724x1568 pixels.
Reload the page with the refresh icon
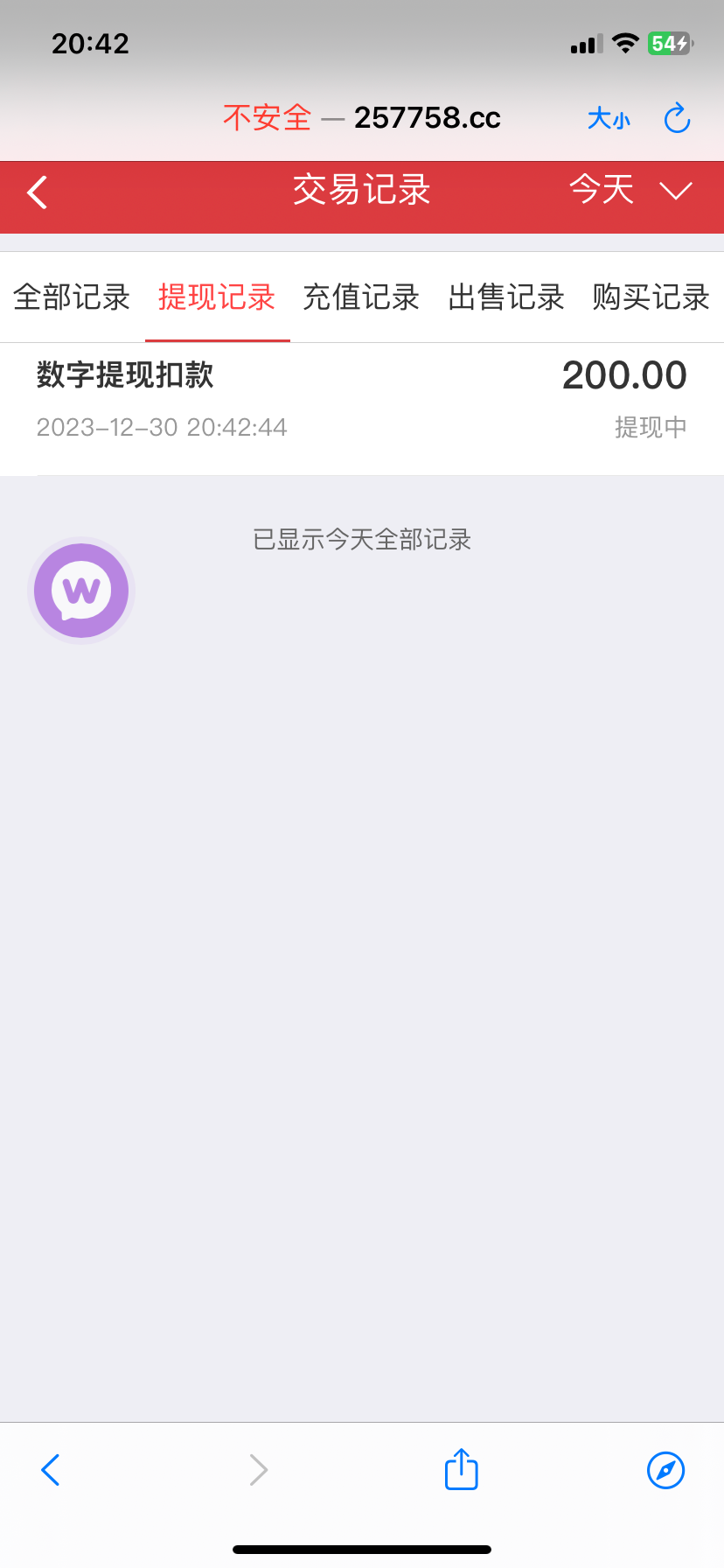[677, 118]
